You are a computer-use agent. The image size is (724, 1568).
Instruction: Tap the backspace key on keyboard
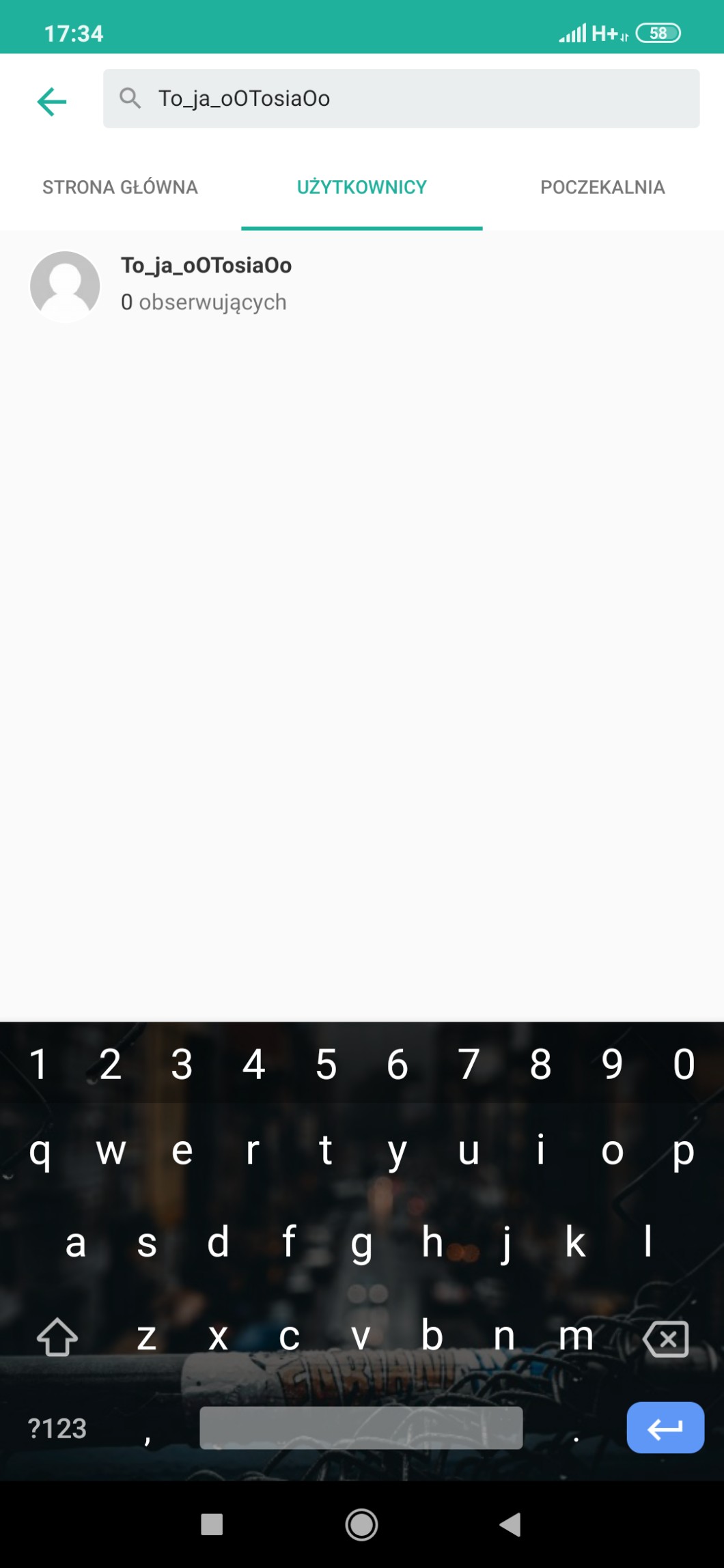click(665, 1339)
